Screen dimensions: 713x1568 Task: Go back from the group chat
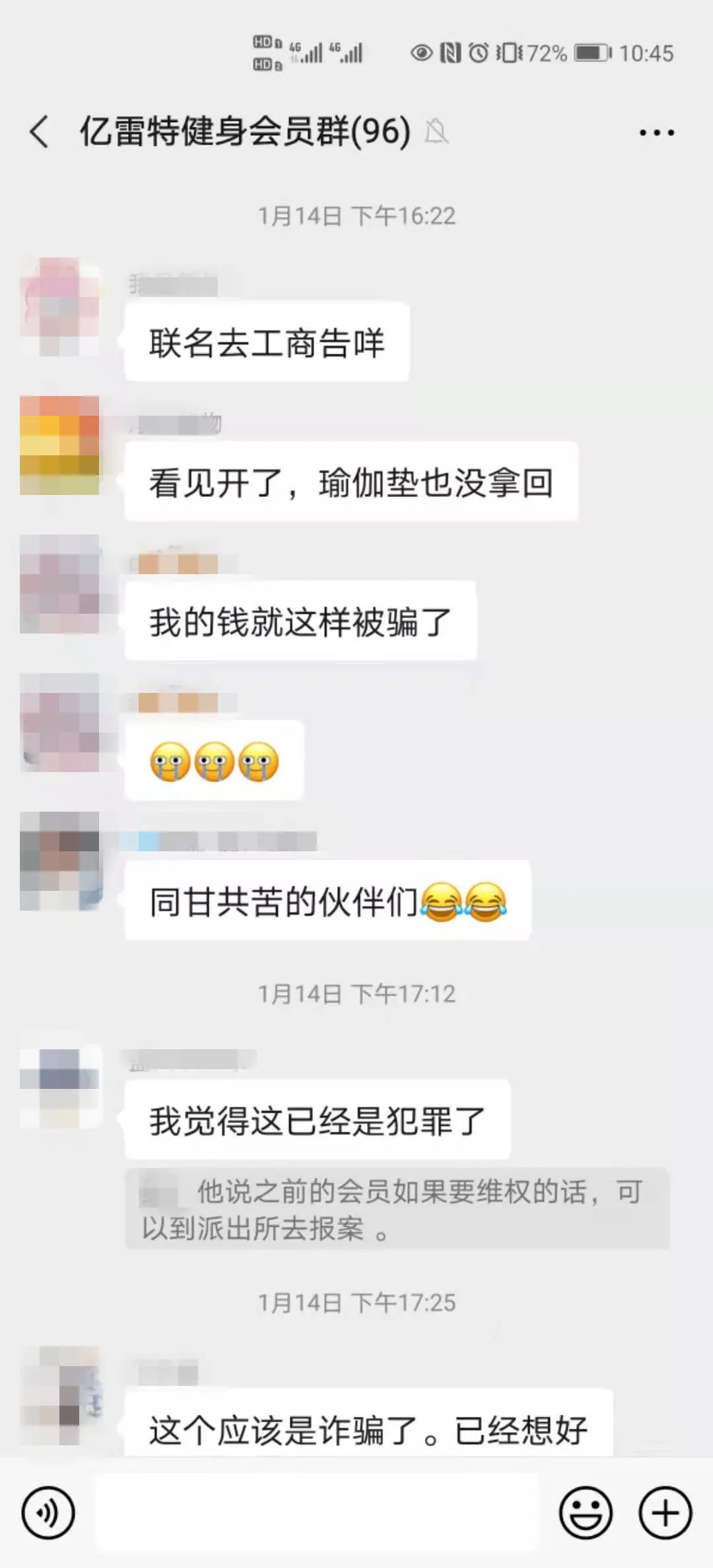click(40, 131)
